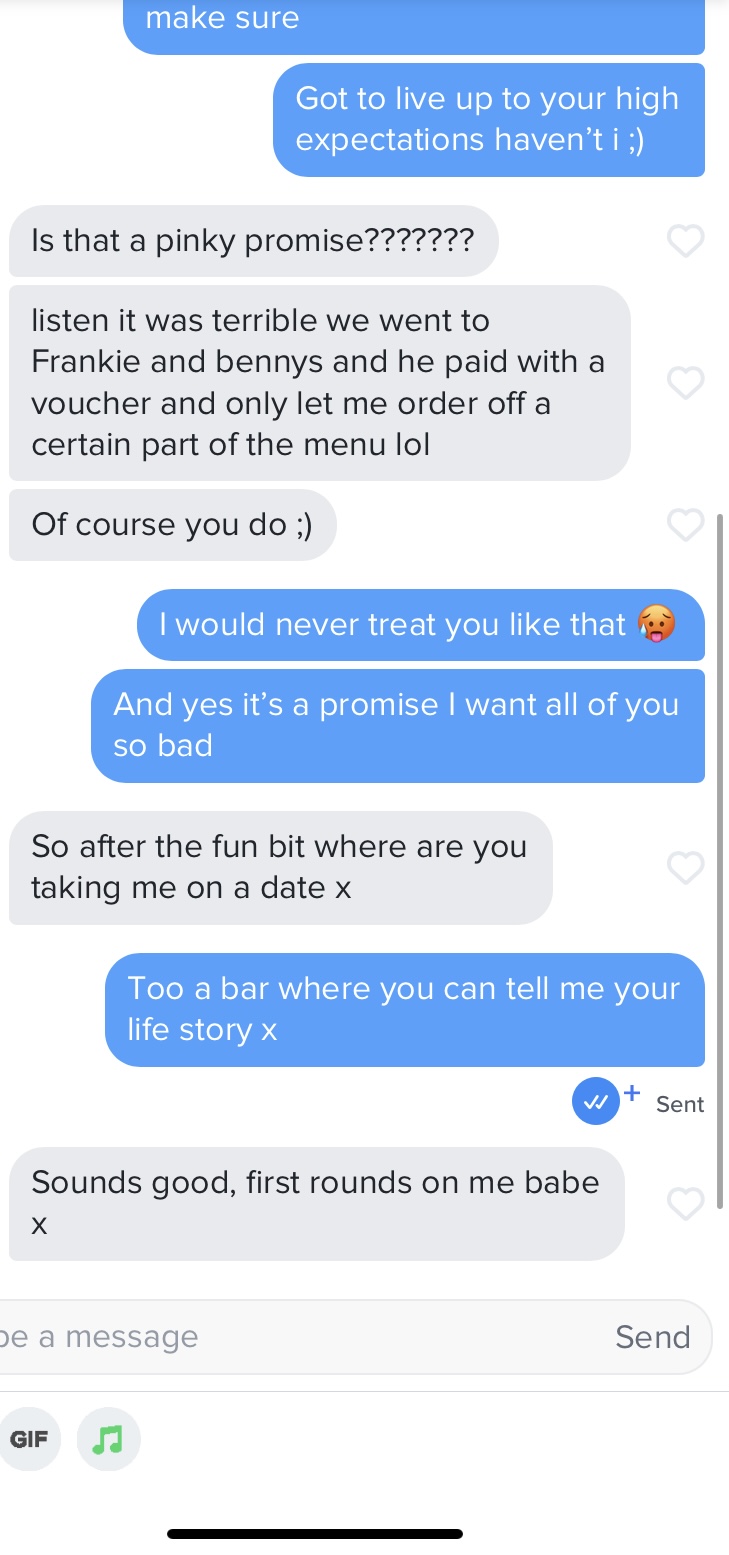This screenshot has width=729, height=1555.
Task: Tap the blue read receipts checkmark icon
Action: point(596,1102)
